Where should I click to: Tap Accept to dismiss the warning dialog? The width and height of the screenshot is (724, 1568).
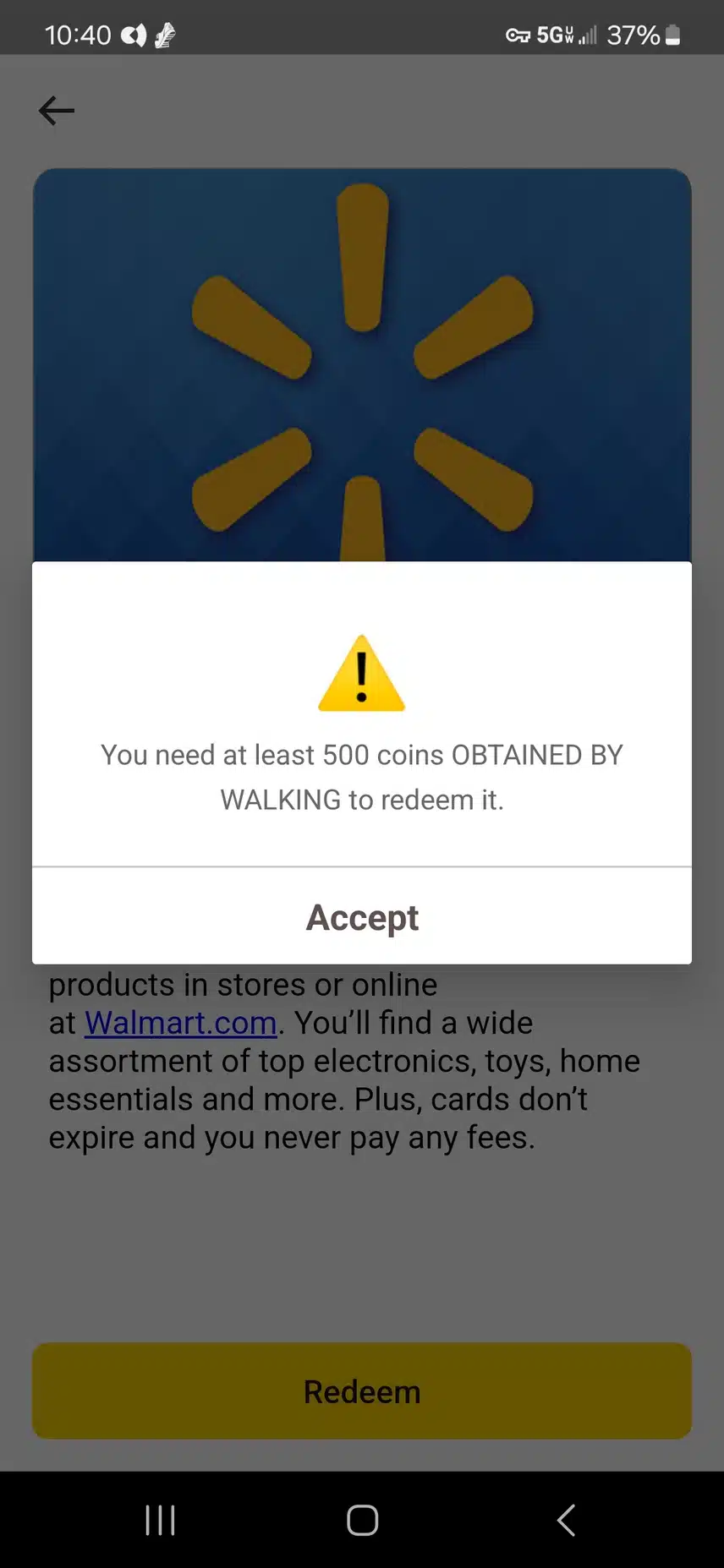362,917
